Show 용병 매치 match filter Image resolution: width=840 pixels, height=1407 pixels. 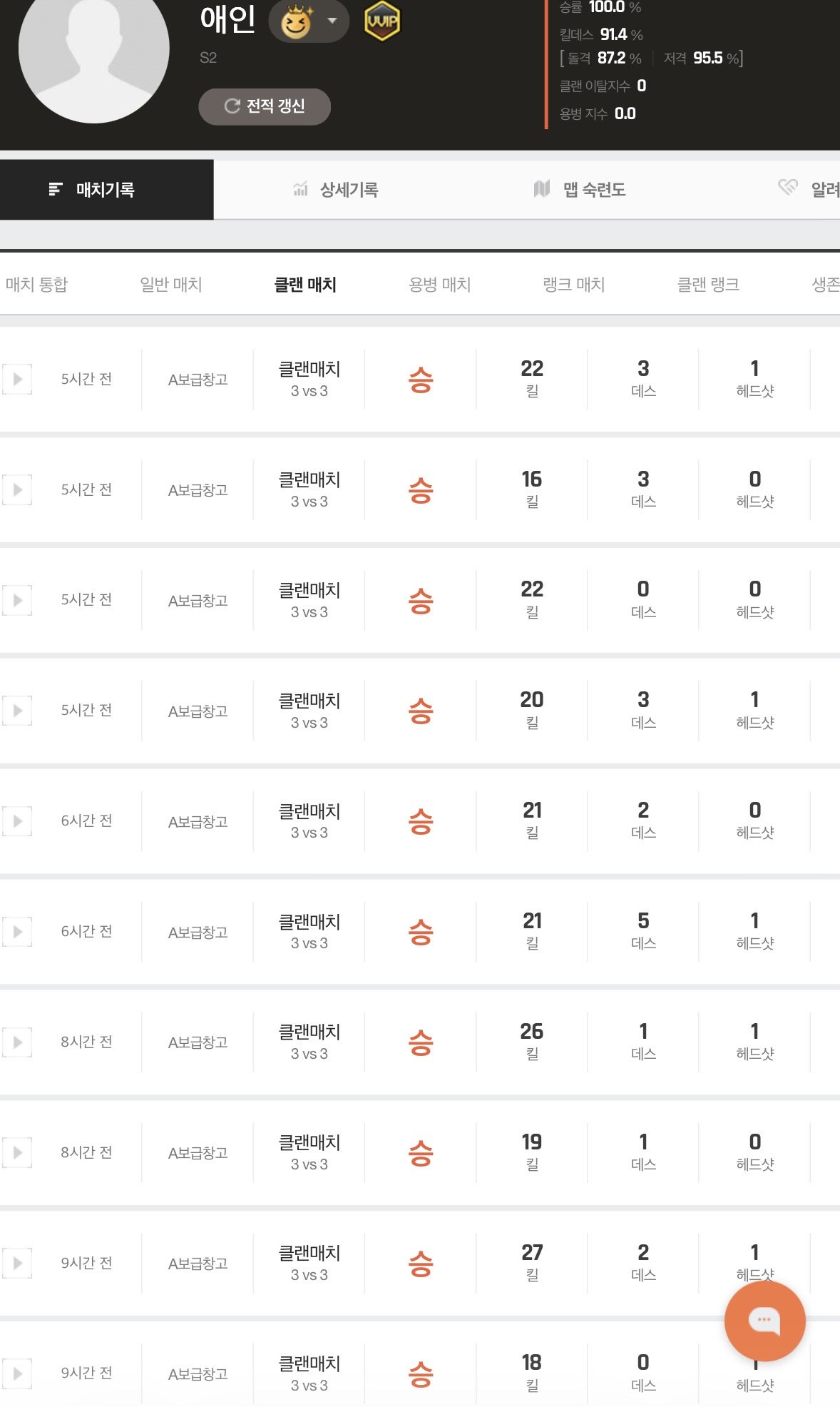tap(439, 285)
